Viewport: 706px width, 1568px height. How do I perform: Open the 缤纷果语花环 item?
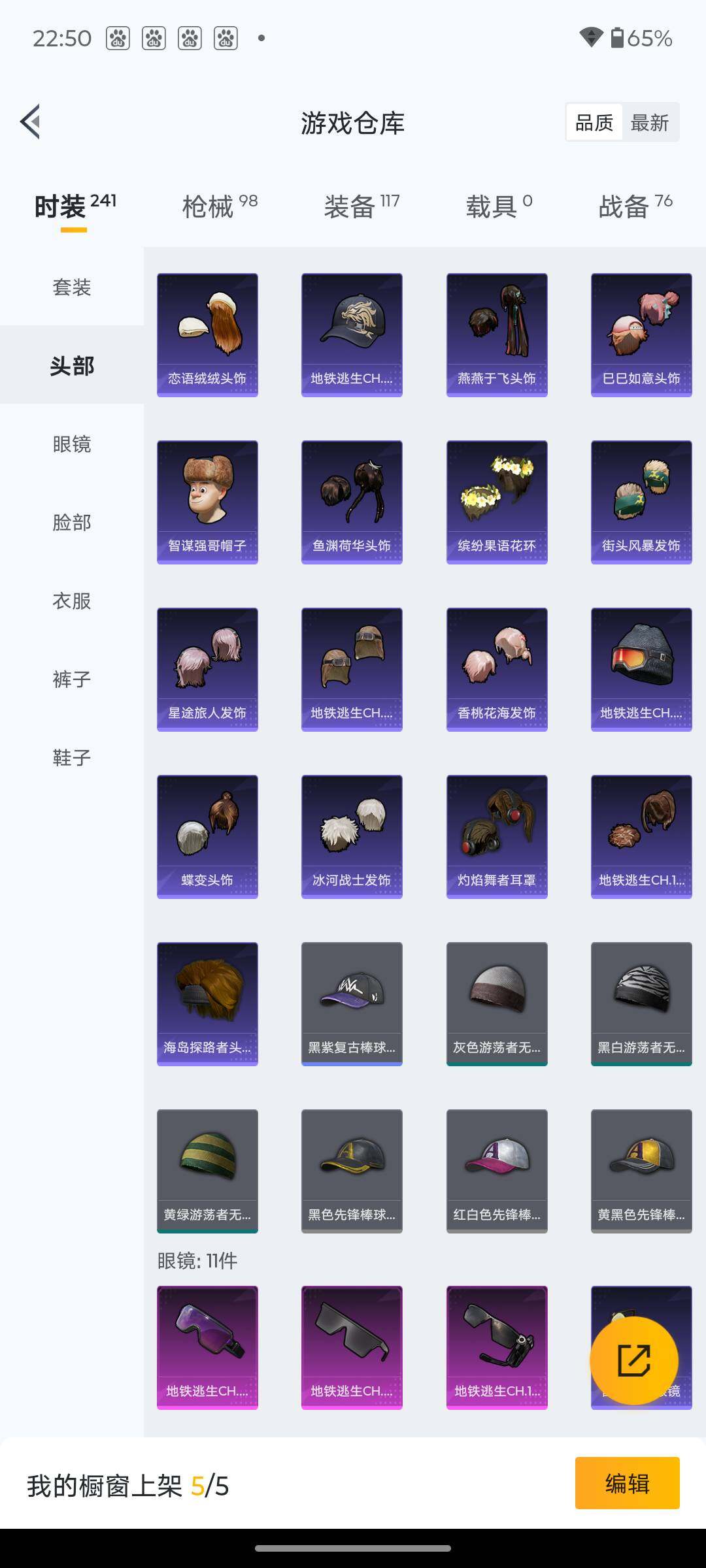pyautogui.click(x=497, y=502)
